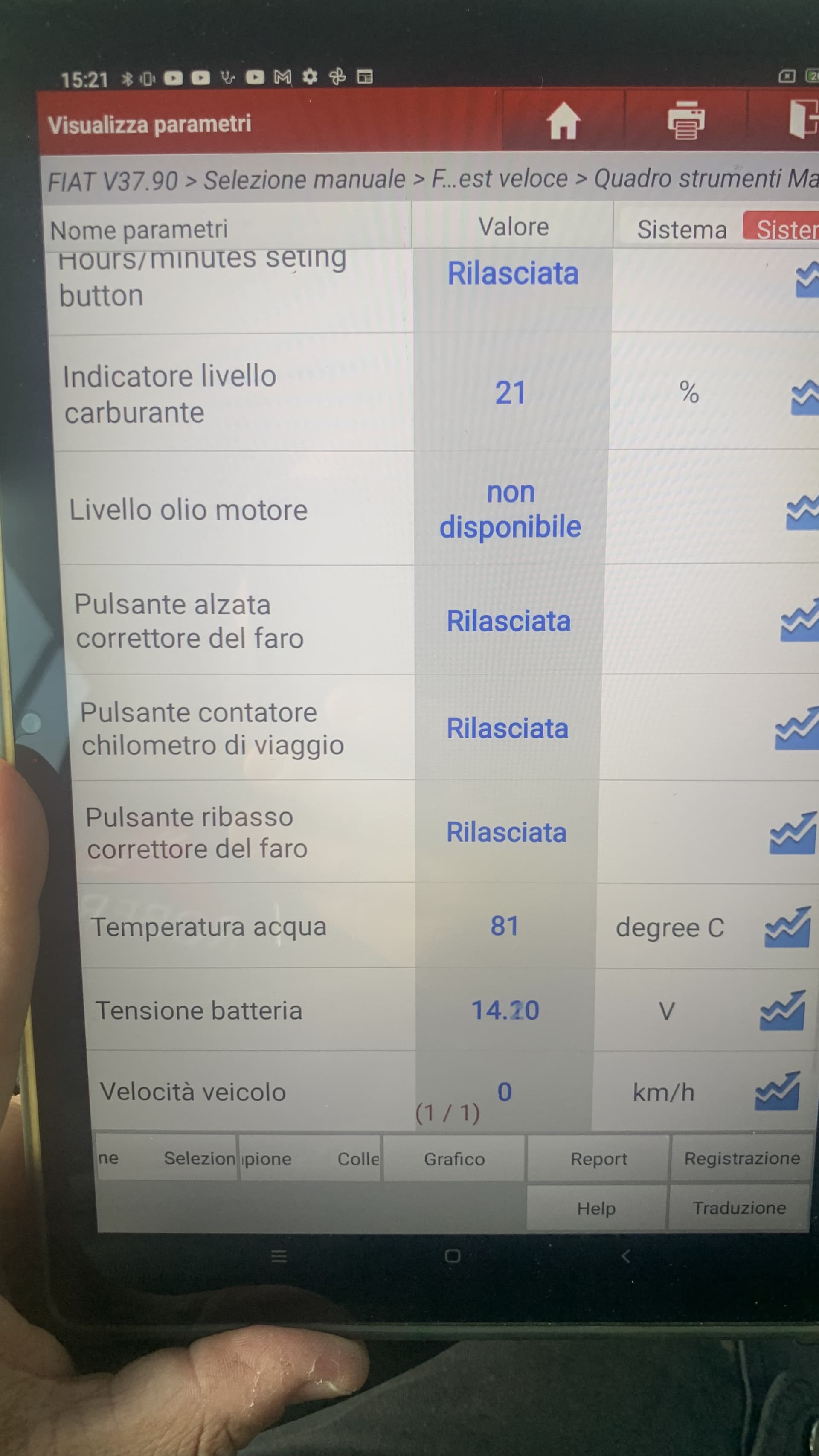The width and height of the screenshot is (819, 1456).
Task: Open graph for Temperatura acqua
Action: point(787,927)
